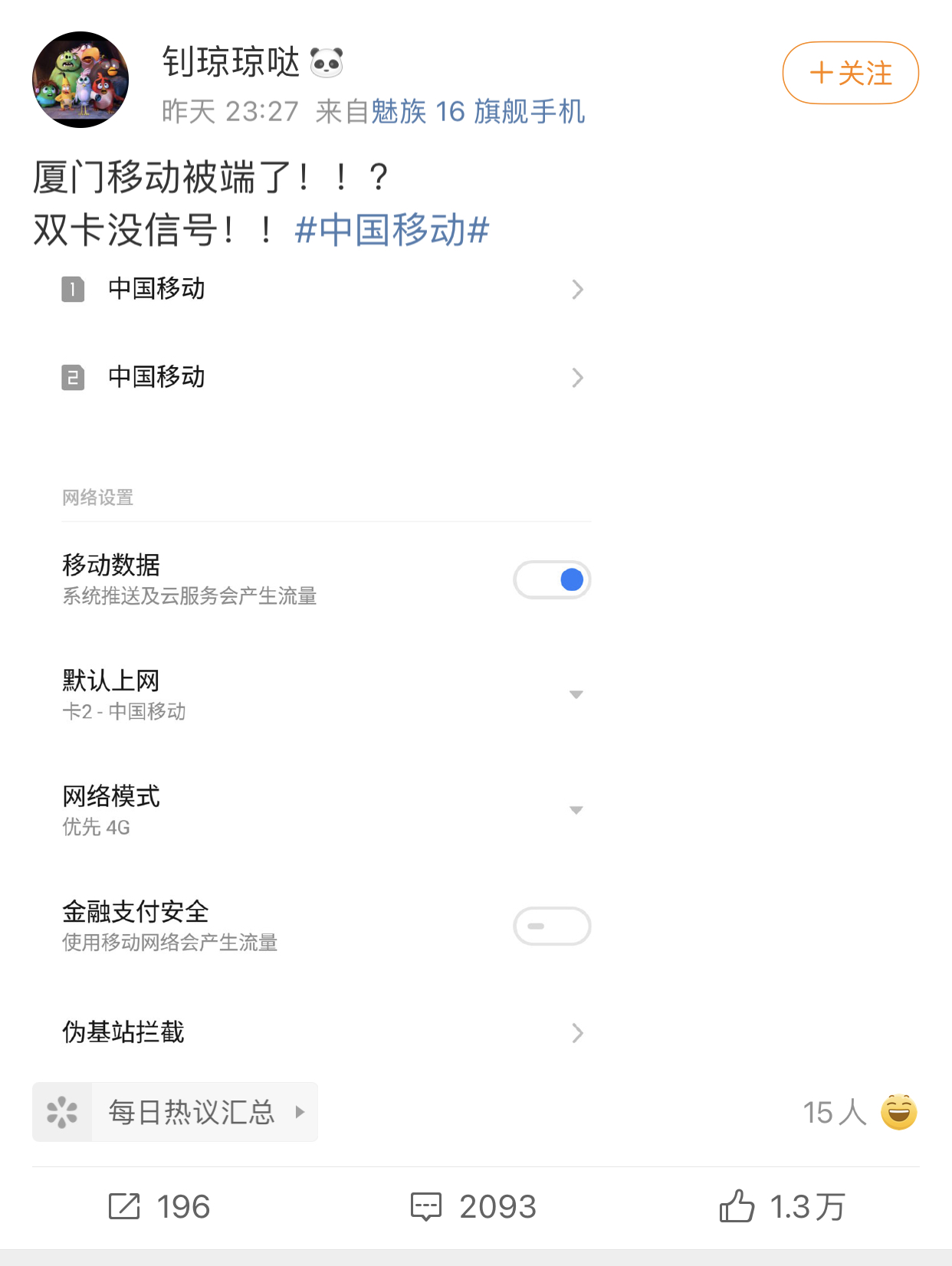The width and height of the screenshot is (952, 1266).
Task: Follow this user with 关注 button
Action: click(850, 73)
